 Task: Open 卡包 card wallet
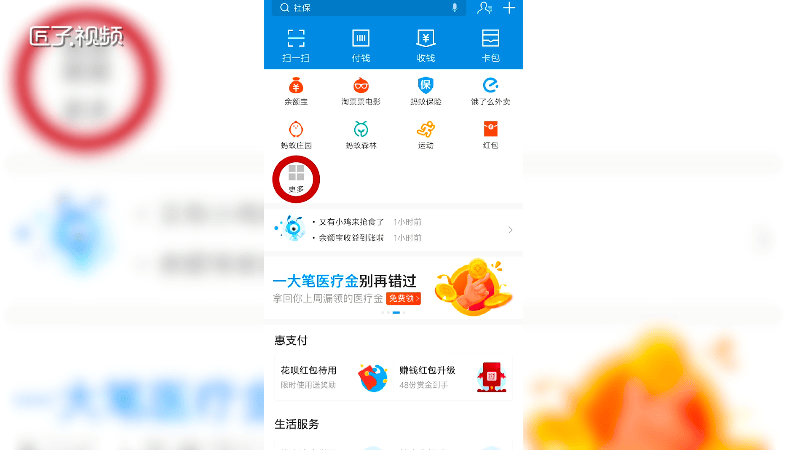click(490, 45)
